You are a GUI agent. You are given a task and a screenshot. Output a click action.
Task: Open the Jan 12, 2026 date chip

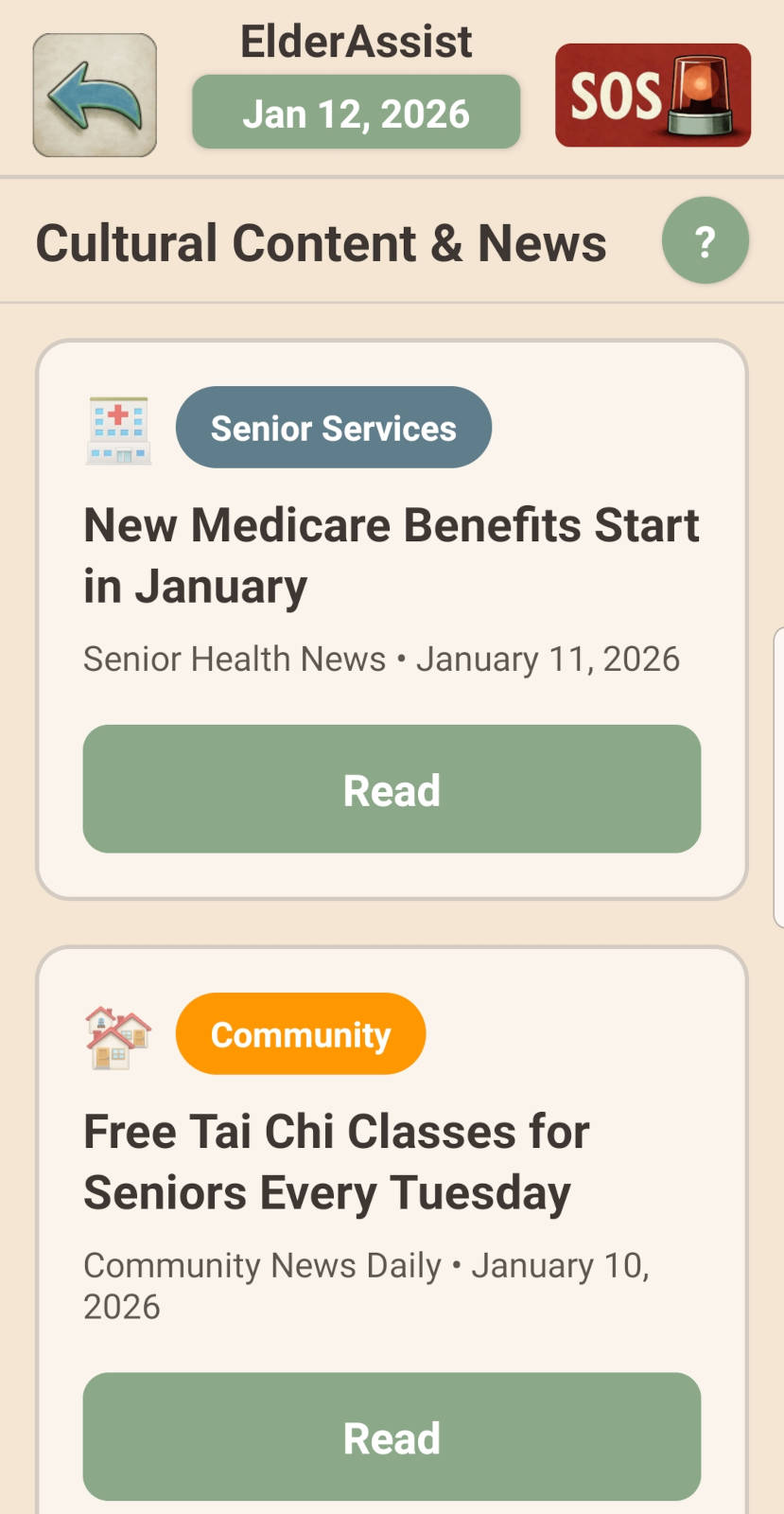[357, 113]
